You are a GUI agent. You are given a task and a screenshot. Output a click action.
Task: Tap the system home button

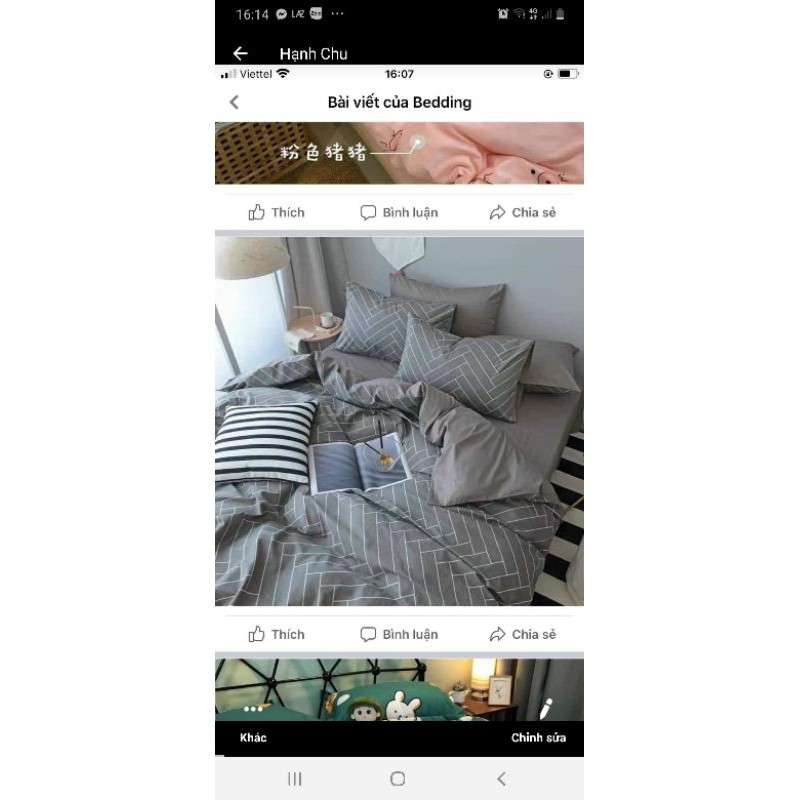pyautogui.click(x=398, y=779)
